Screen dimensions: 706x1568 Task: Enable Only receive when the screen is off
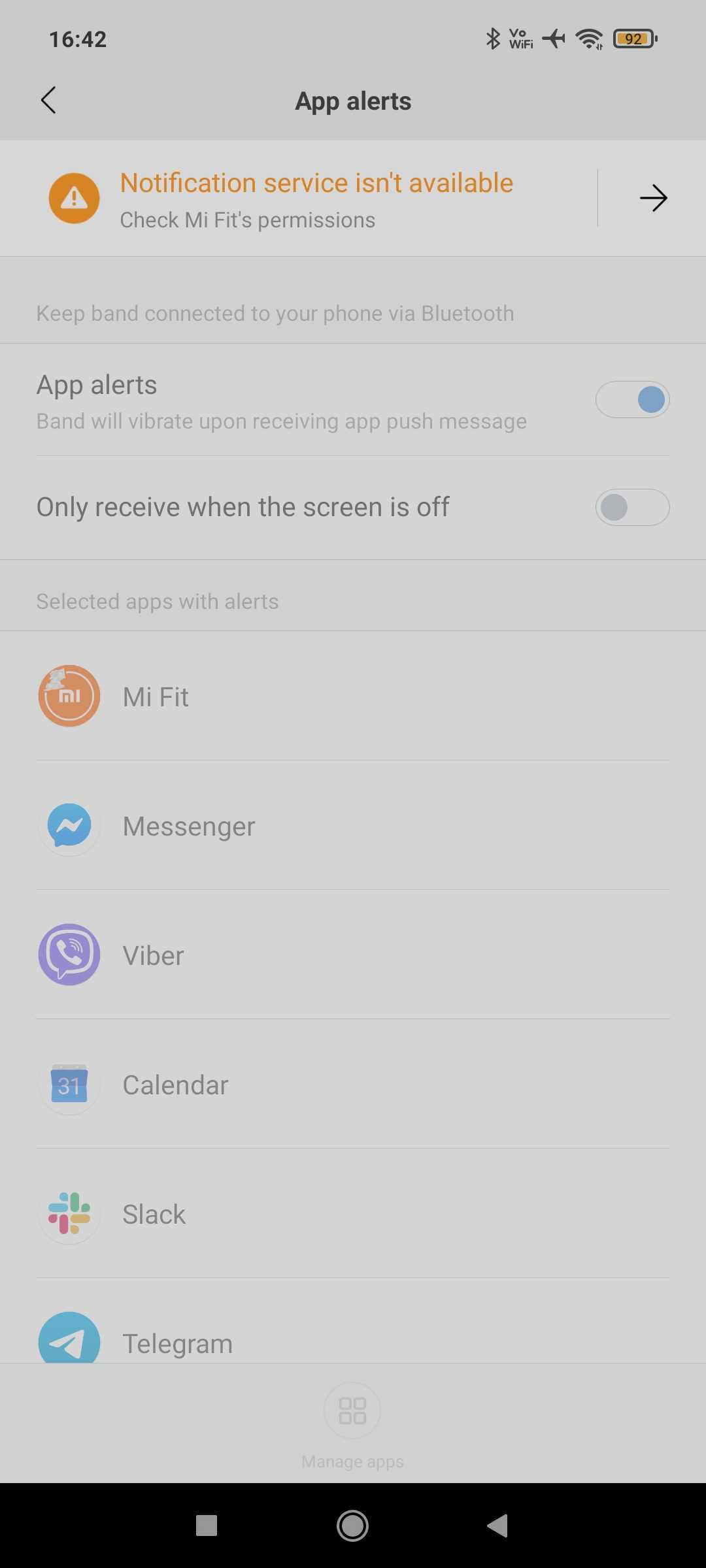click(632, 508)
